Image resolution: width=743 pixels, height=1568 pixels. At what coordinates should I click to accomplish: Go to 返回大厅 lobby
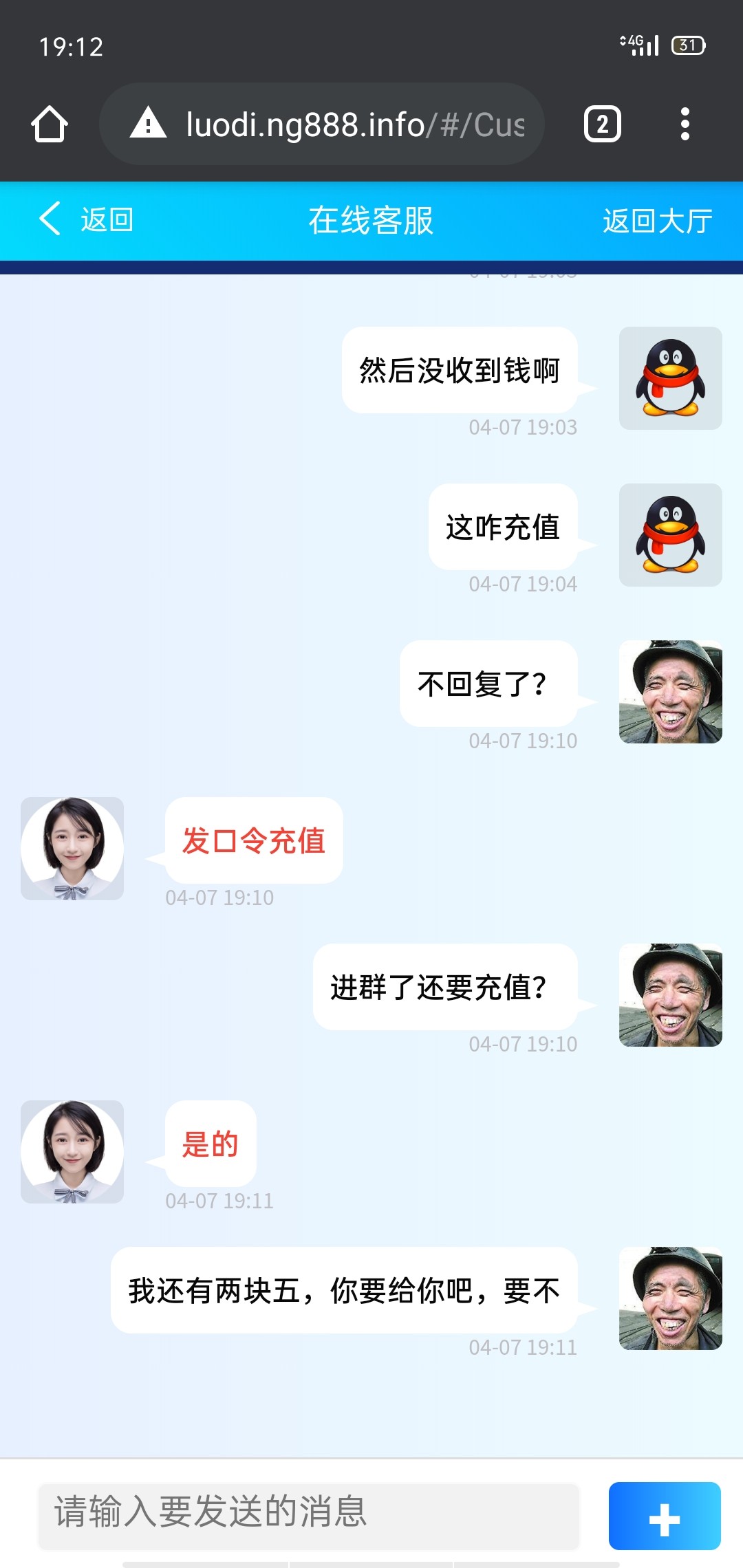[657, 221]
